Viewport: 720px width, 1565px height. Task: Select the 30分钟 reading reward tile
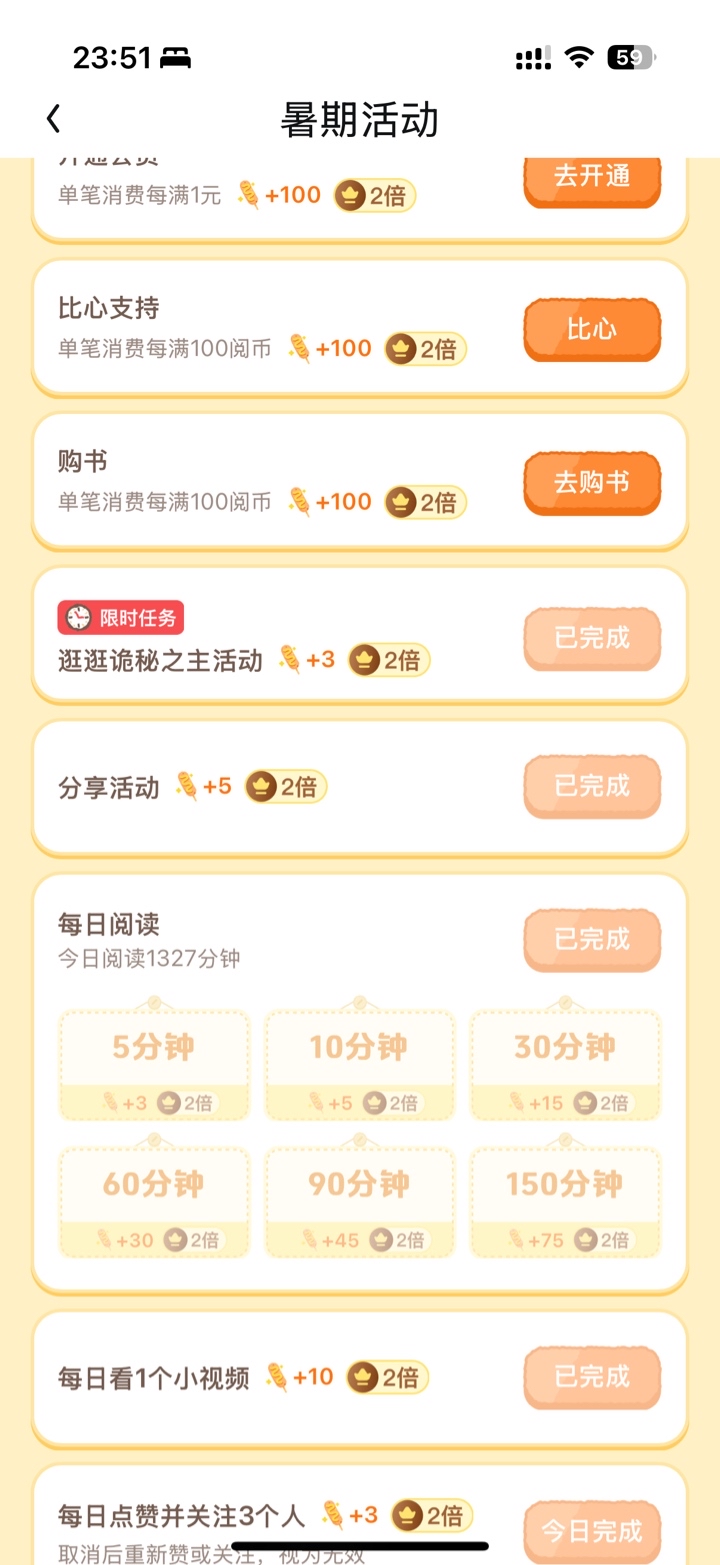click(x=565, y=1065)
